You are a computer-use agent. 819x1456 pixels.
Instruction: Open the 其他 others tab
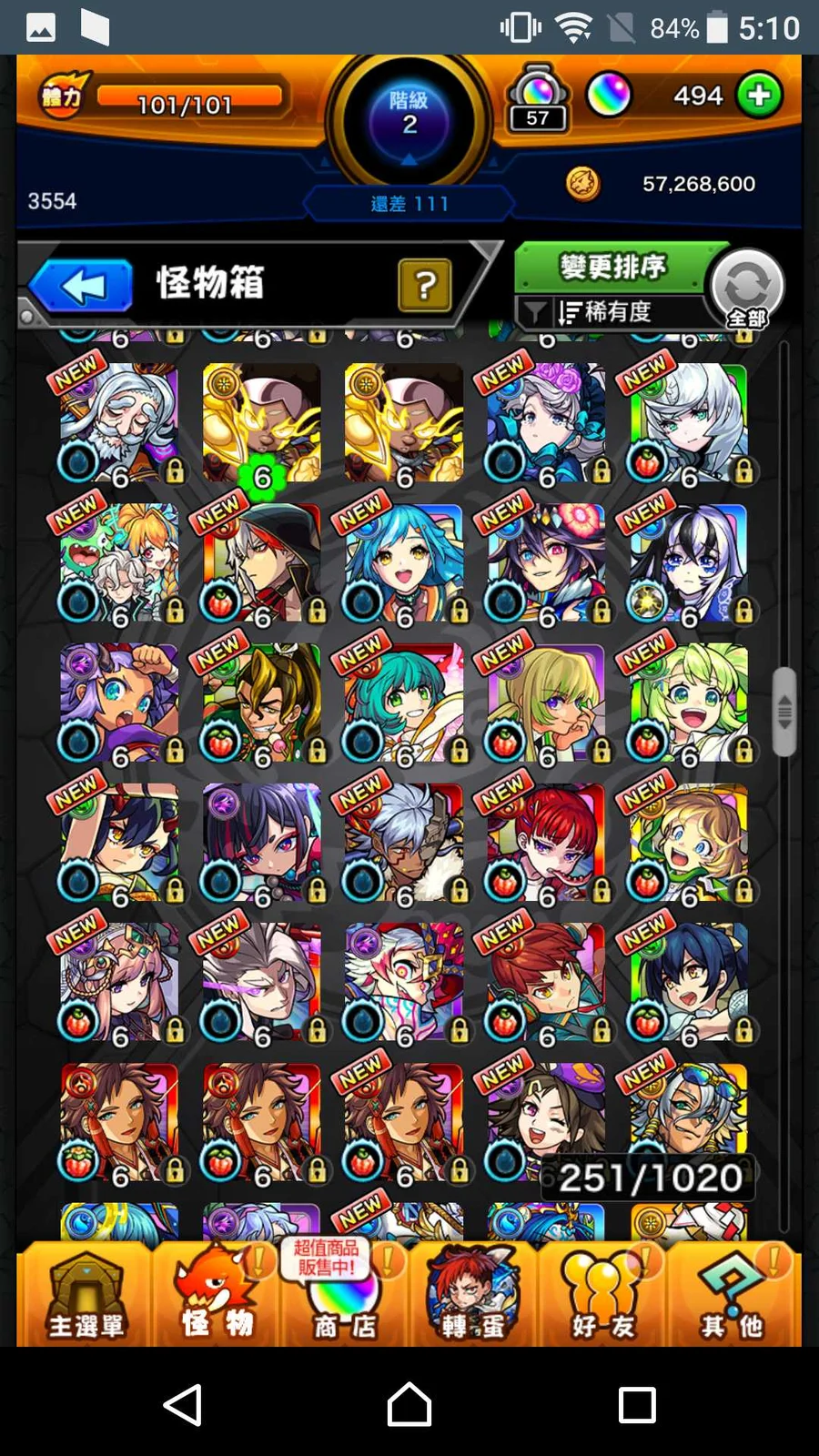[731, 1297]
